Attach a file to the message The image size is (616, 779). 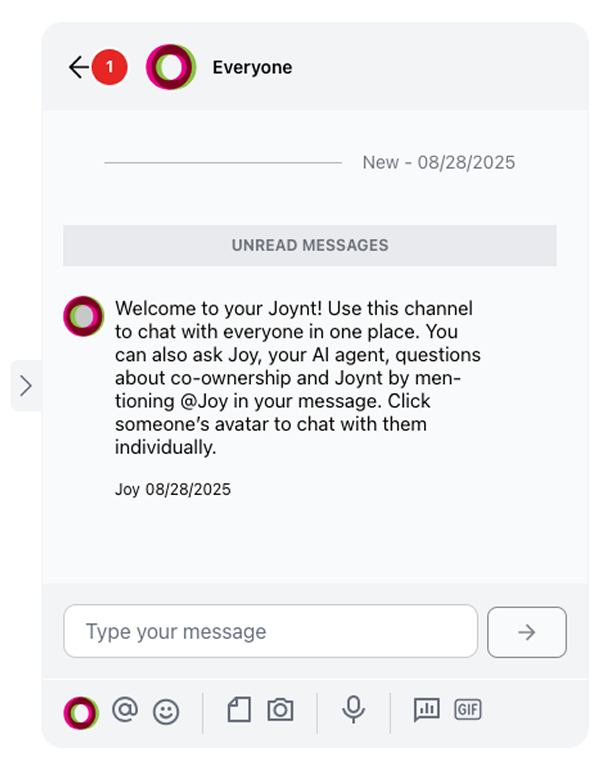point(238,710)
